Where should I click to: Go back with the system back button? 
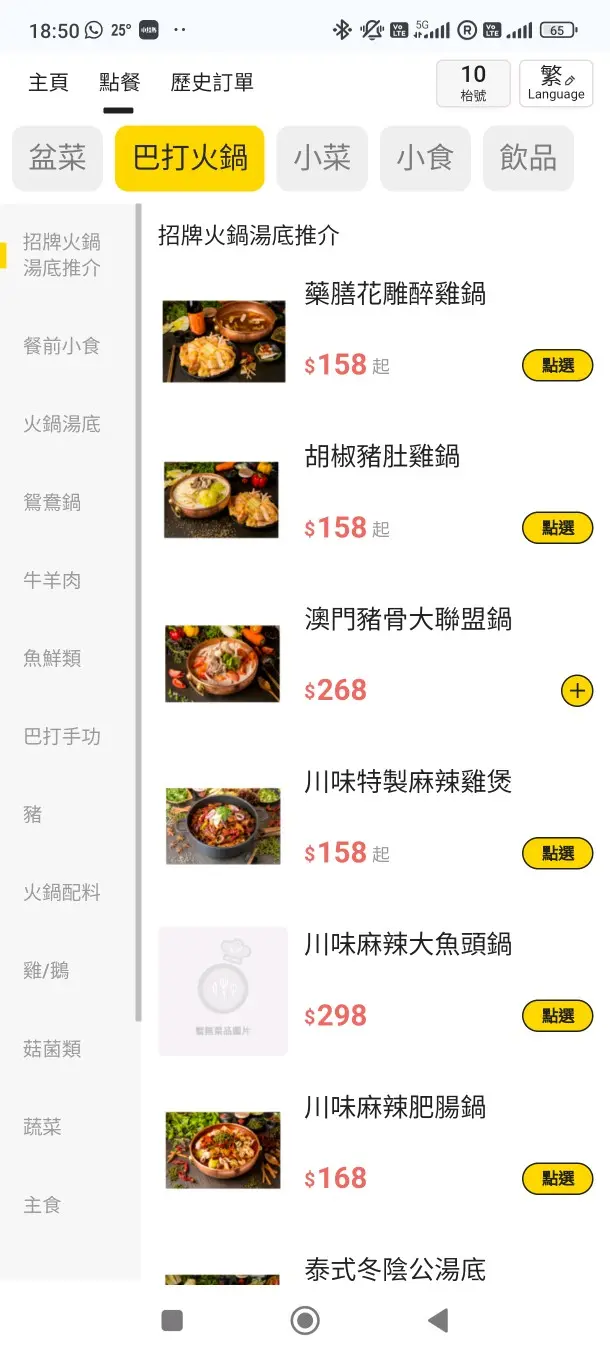pyautogui.click(x=438, y=1321)
